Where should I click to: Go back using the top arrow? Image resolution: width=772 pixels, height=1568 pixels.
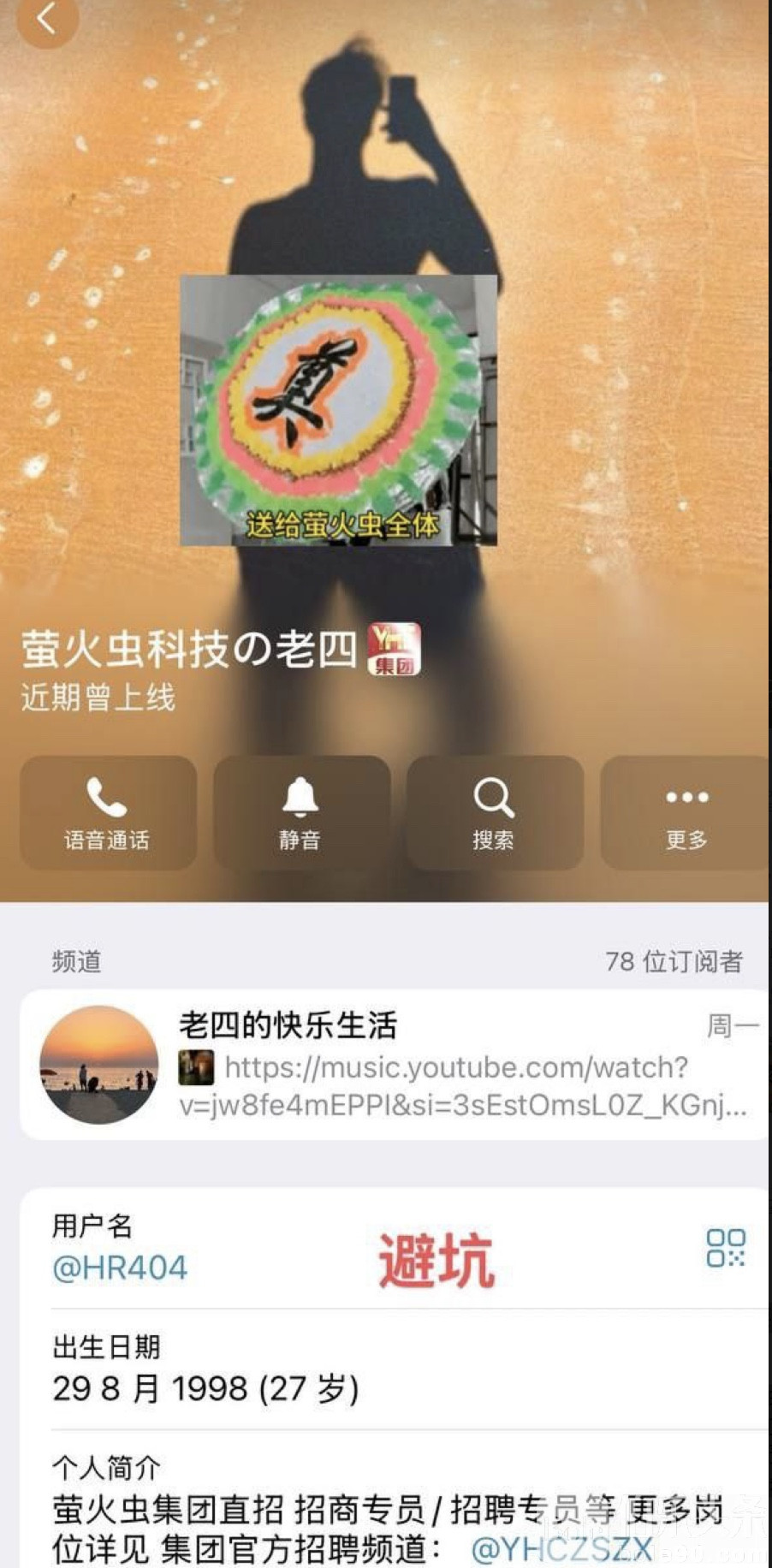point(47,19)
